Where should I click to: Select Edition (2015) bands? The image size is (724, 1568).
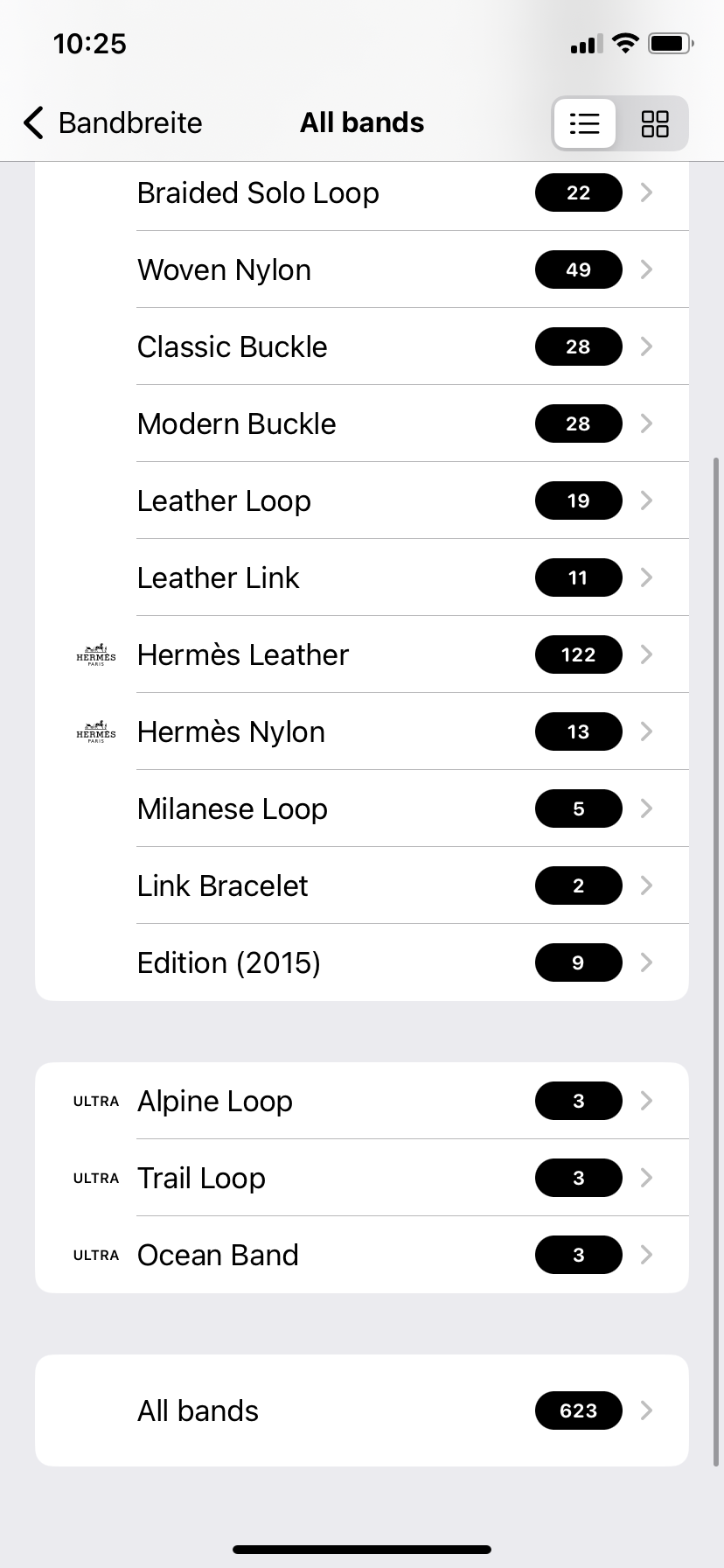point(362,962)
